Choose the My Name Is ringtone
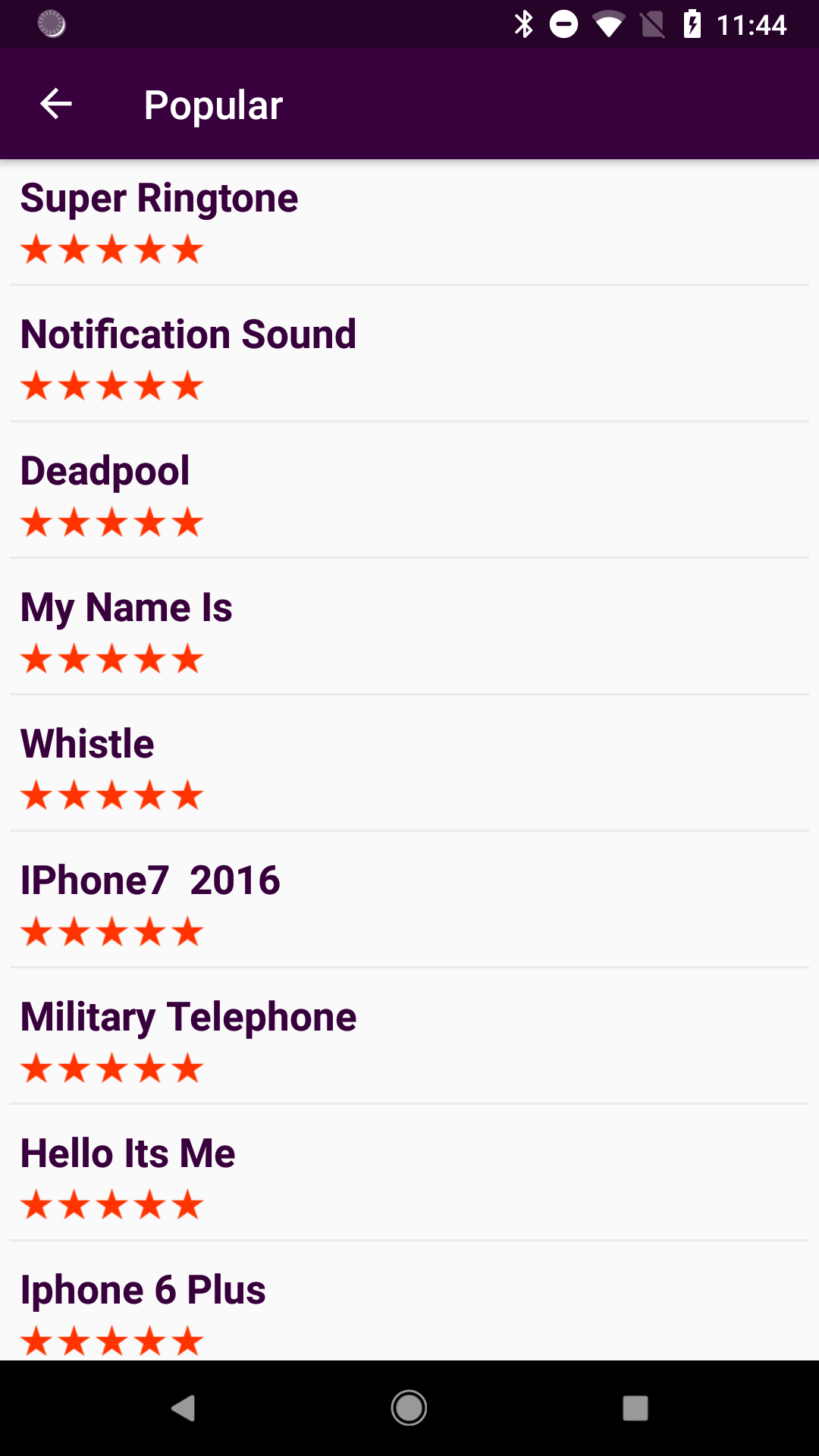This screenshot has width=819, height=1456. 409,627
